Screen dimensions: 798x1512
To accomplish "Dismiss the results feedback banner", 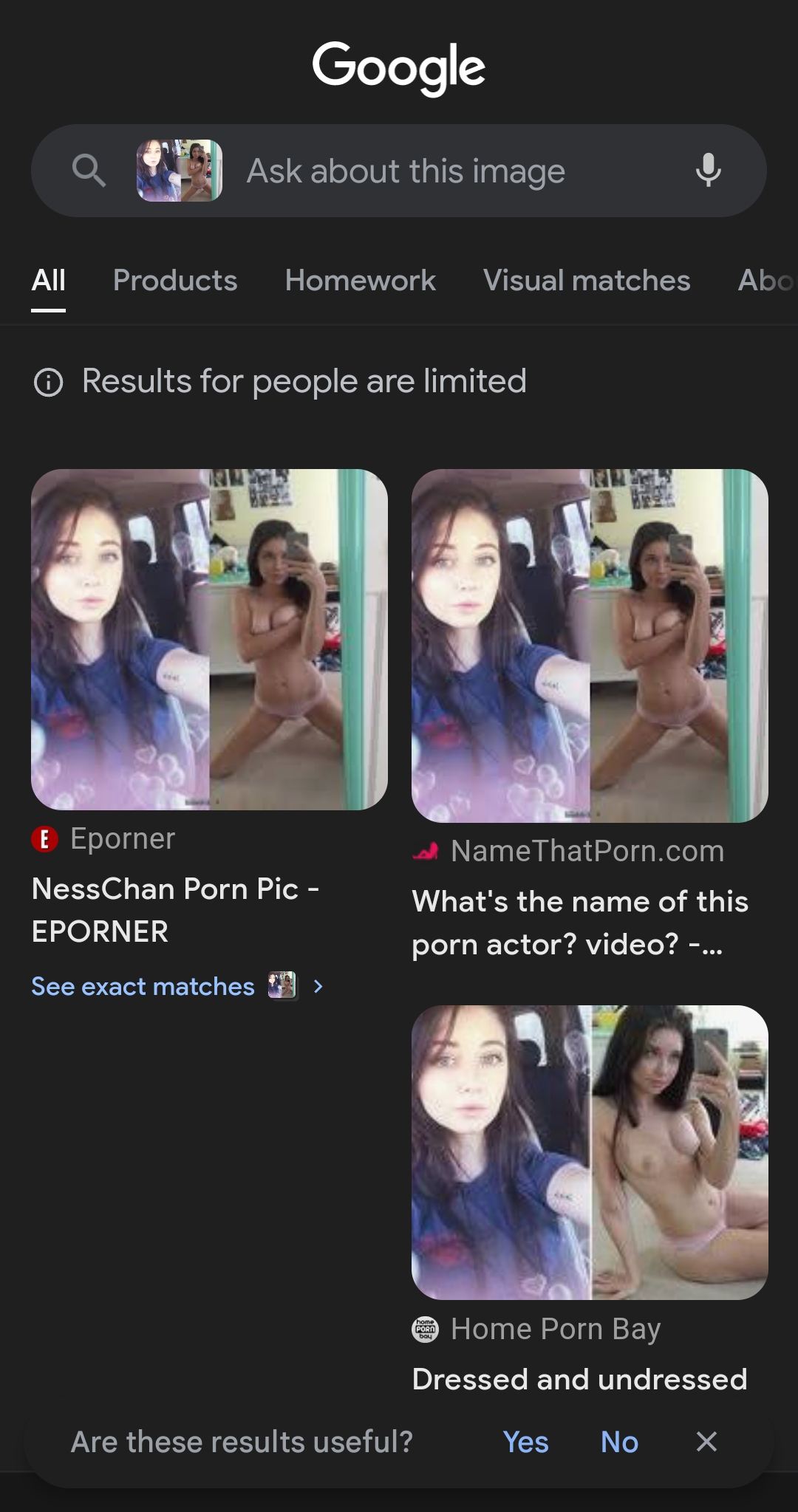I will point(706,1441).
